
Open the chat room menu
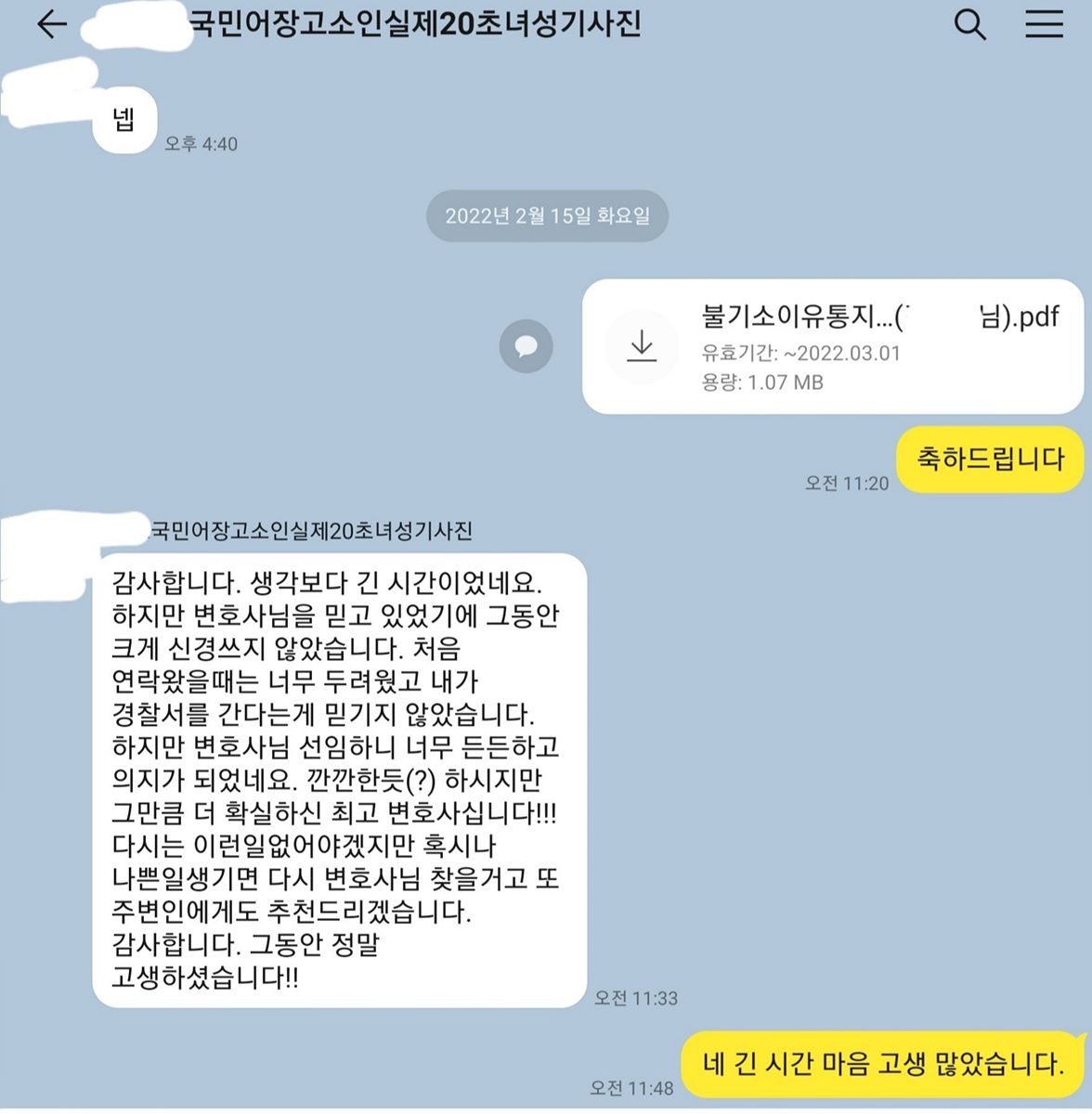(1044, 25)
